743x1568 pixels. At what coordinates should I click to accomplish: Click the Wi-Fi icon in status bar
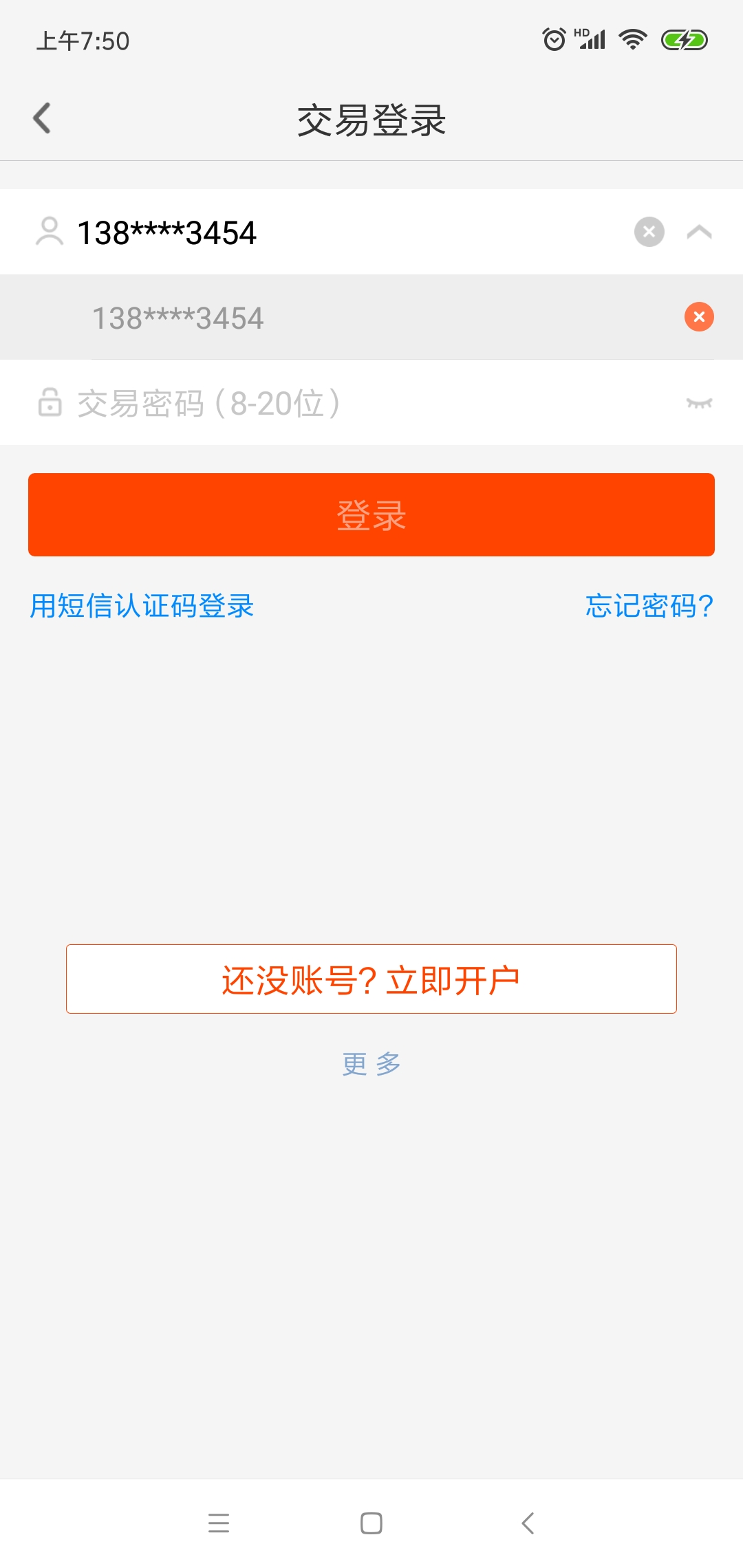tap(630, 39)
